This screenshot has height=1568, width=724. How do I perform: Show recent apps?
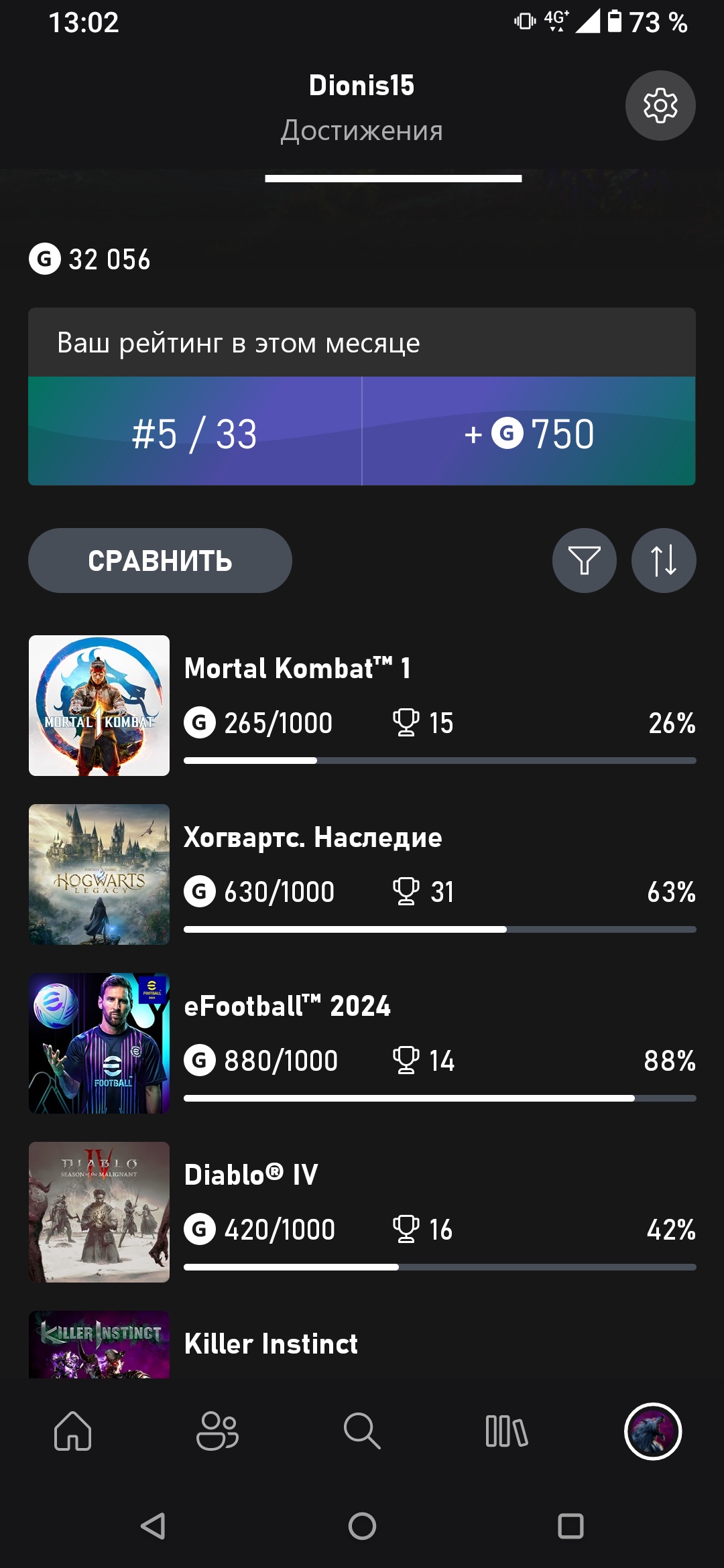pos(570,1526)
